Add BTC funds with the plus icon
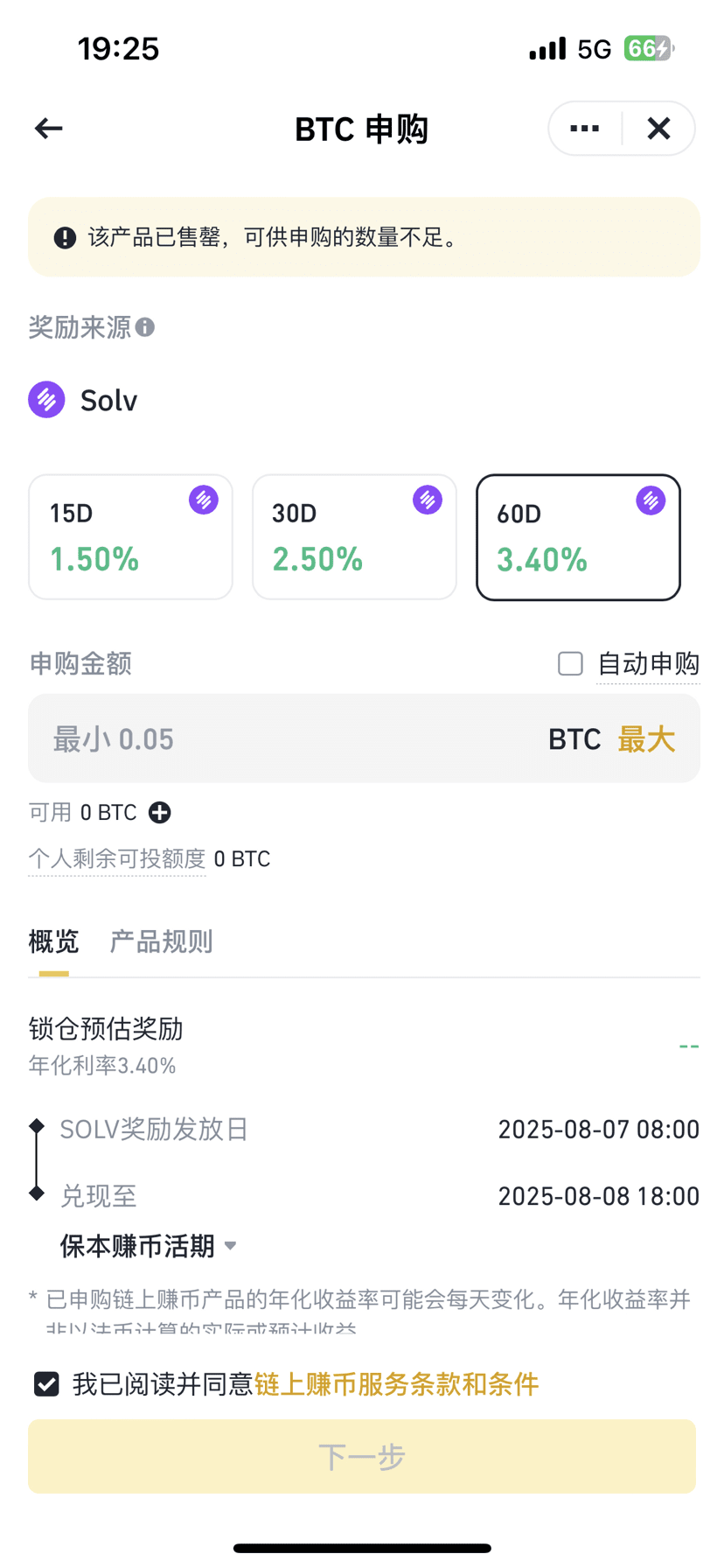The image size is (724, 1568). click(x=159, y=813)
